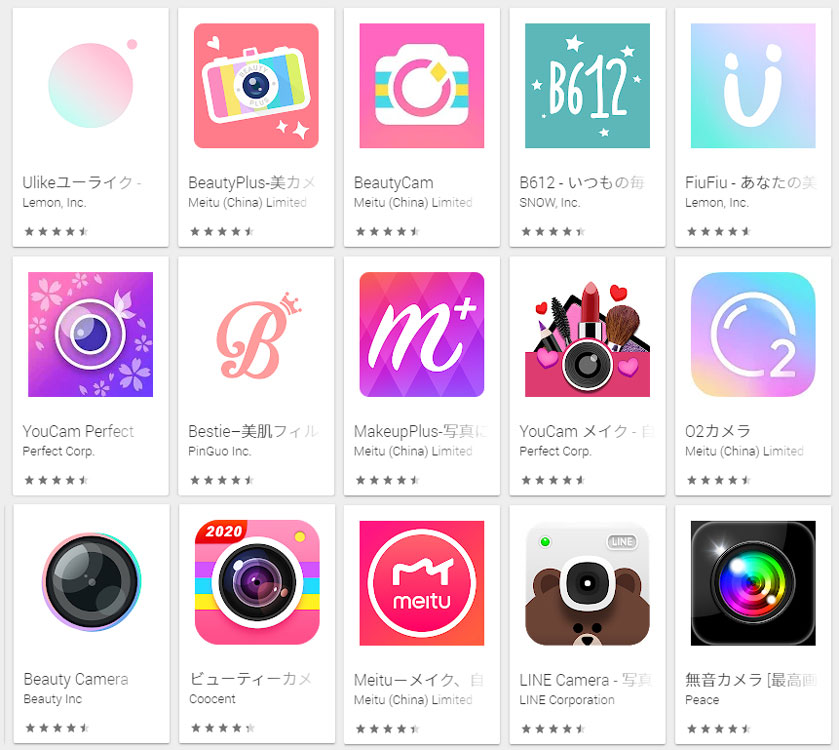Open the YouCam Perfect app card
Image resolution: width=839 pixels, height=750 pixels.
coord(90,334)
